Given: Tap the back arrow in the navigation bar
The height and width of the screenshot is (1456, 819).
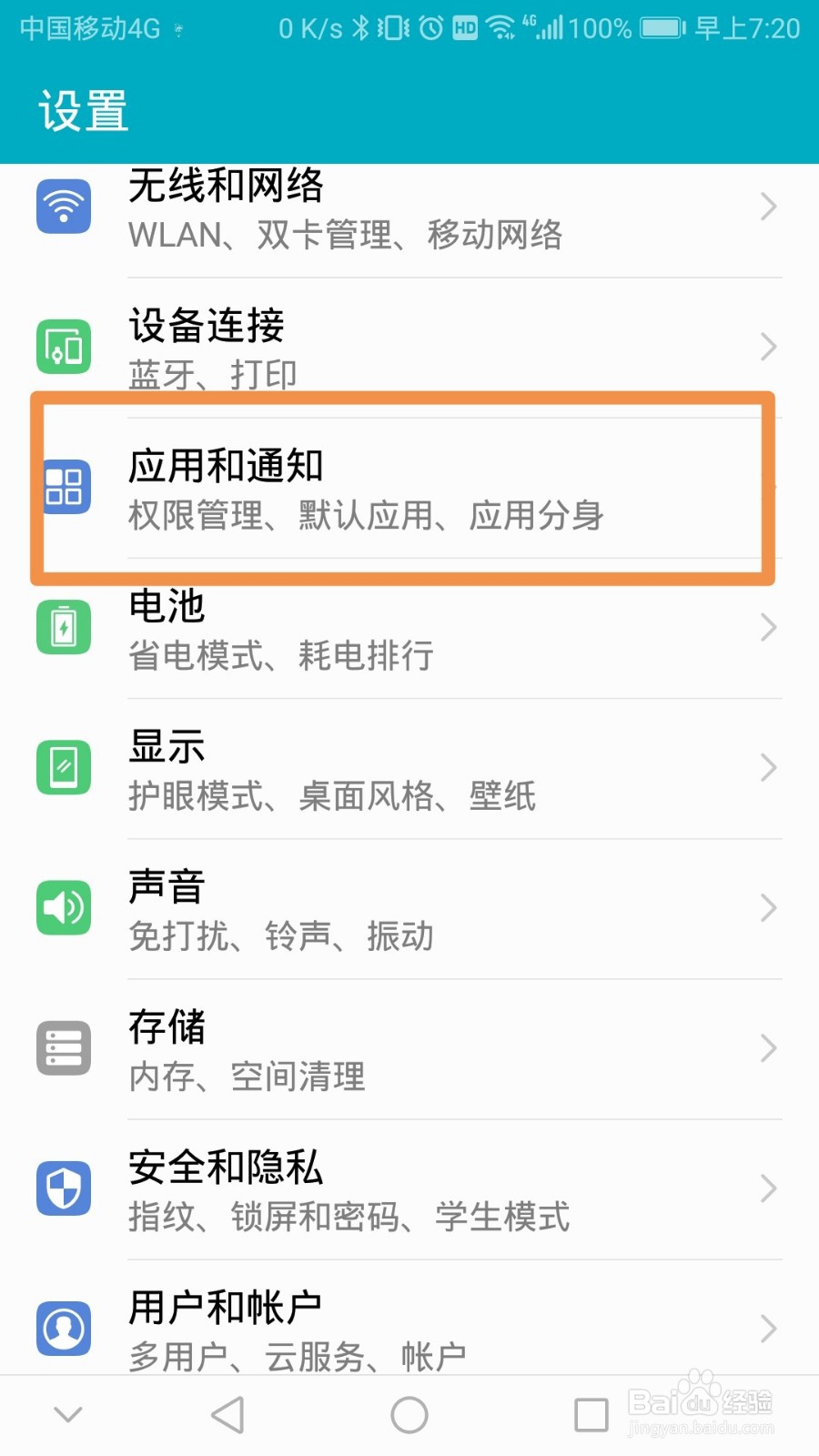Looking at the screenshot, I should pos(227,1414).
